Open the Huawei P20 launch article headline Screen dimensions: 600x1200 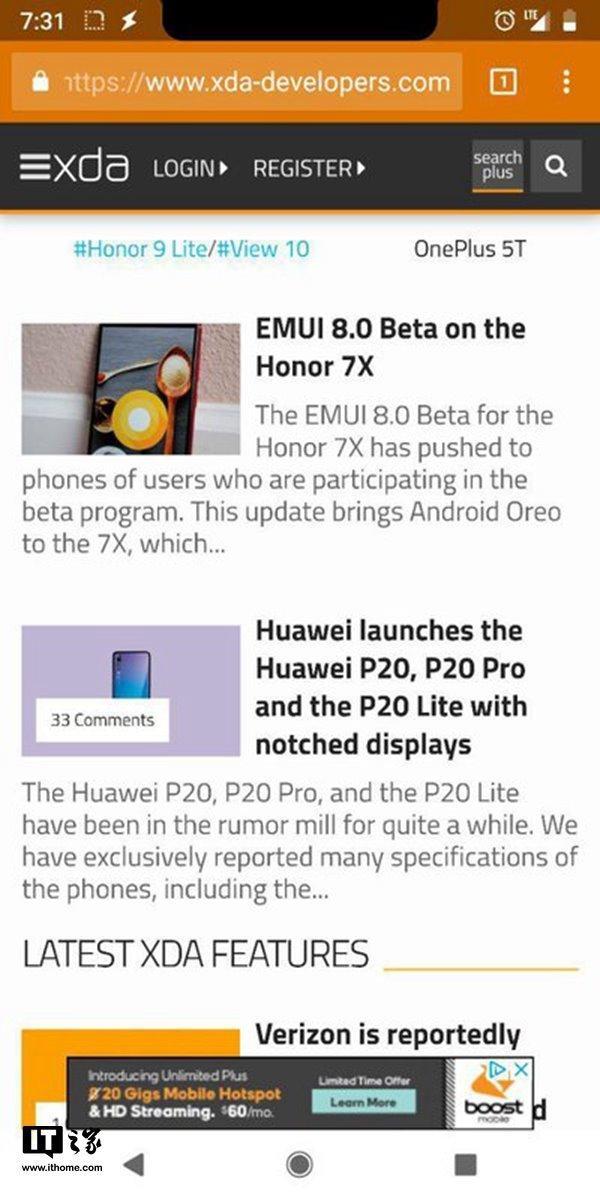click(390, 687)
